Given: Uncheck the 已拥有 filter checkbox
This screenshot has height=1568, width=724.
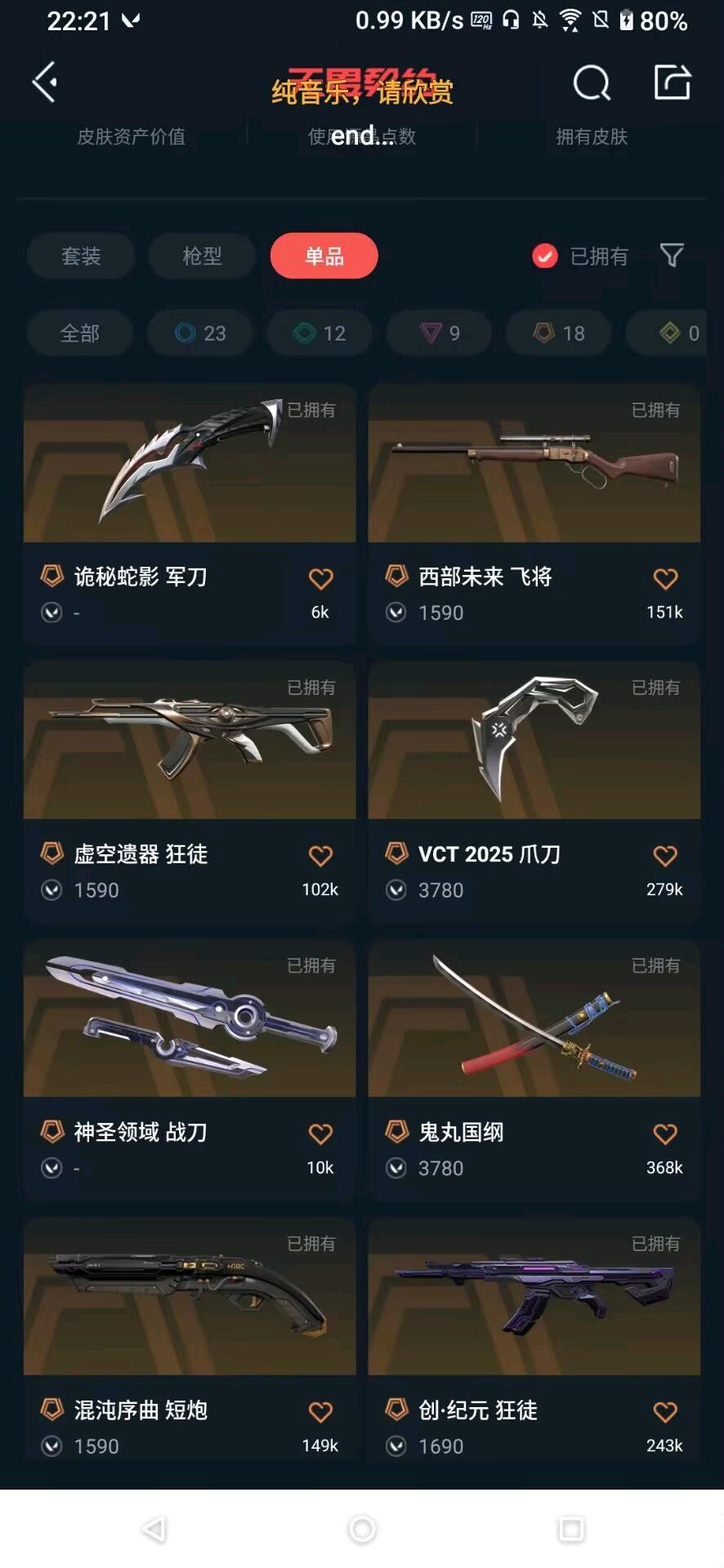Looking at the screenshot, I should click(545, 256).
